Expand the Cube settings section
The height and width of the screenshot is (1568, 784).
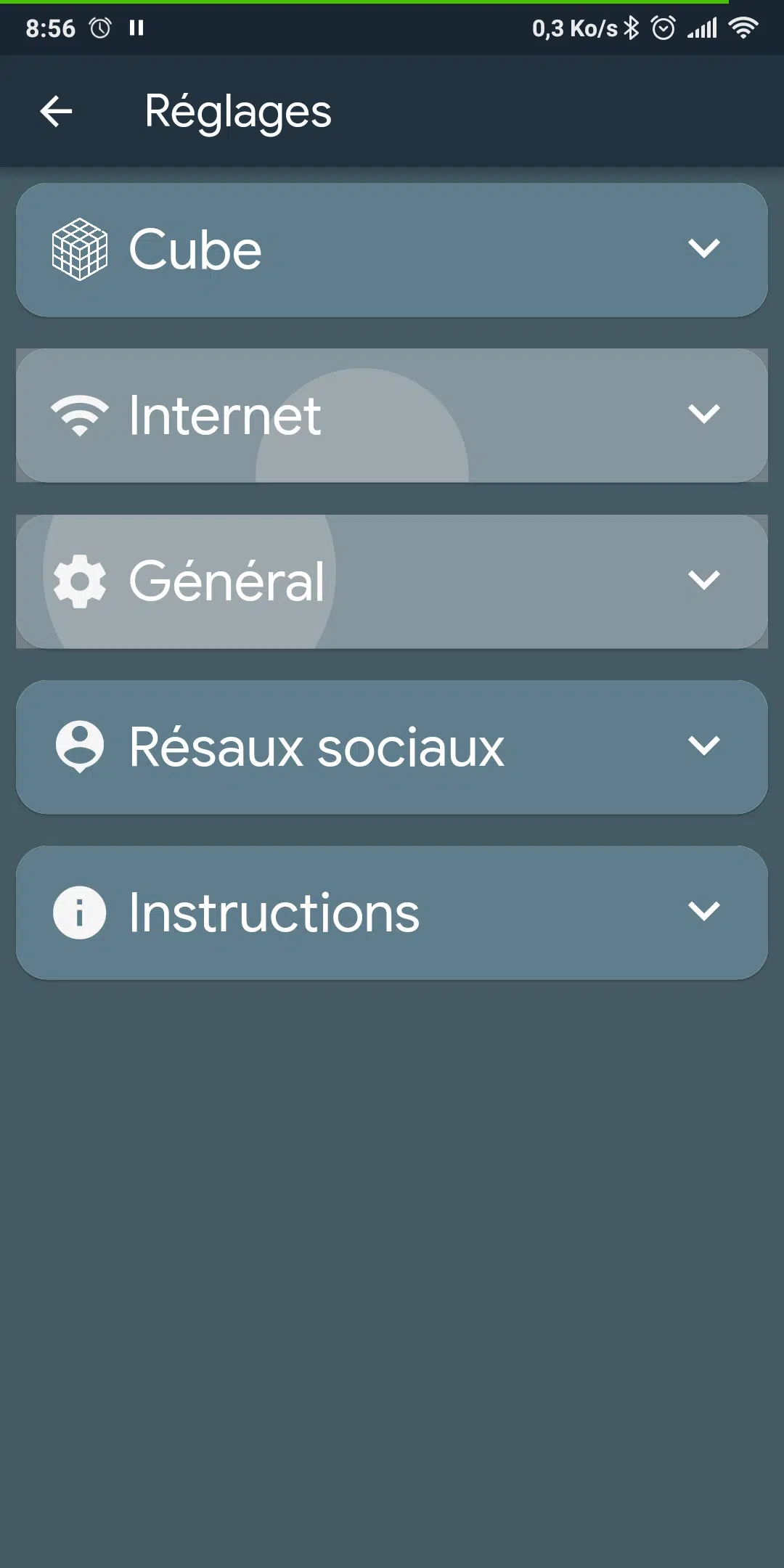pos(392,250)
